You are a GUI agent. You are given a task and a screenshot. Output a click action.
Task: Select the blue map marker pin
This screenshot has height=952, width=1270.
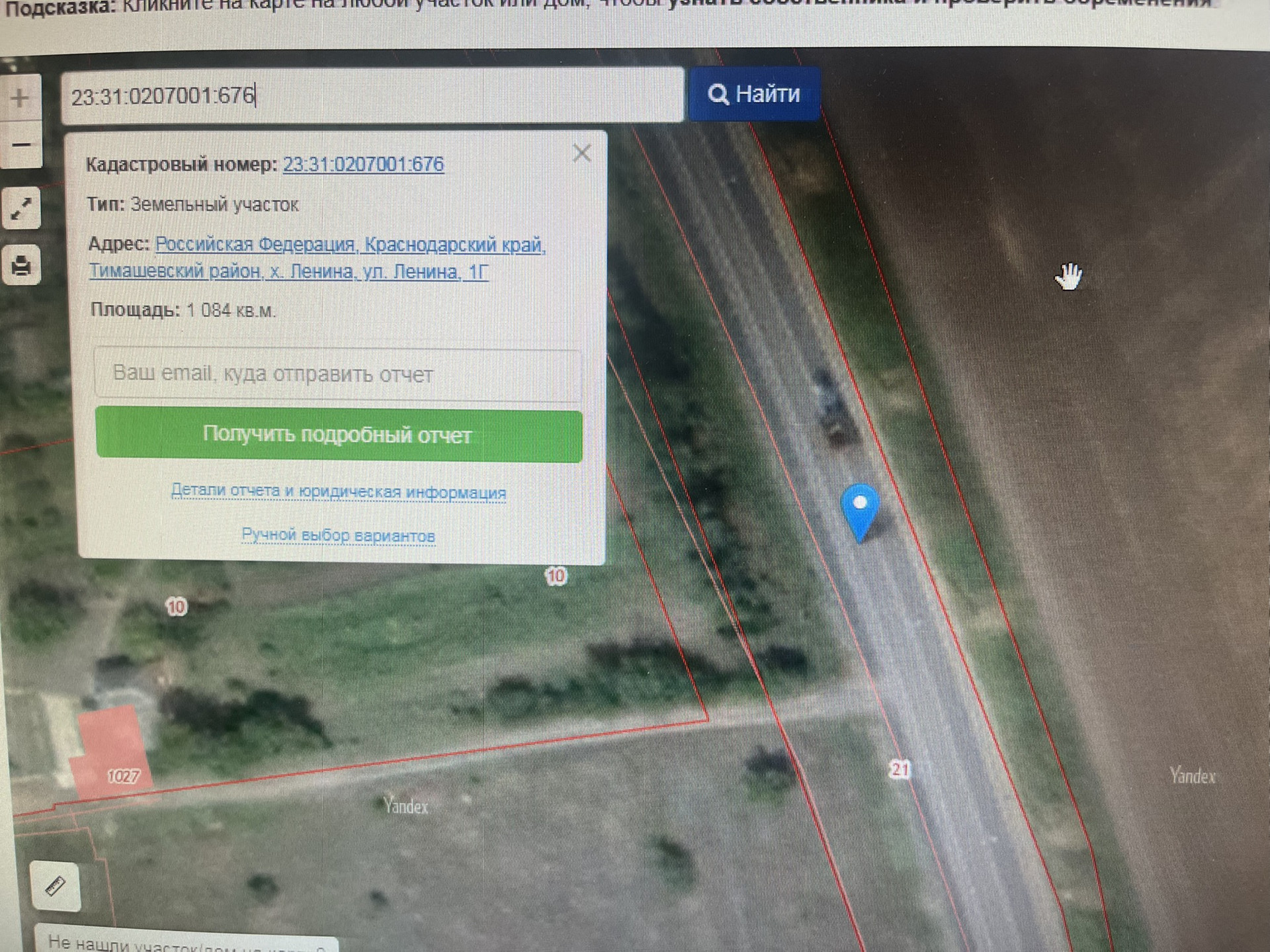pyautogui.click(x=860, y=511)
